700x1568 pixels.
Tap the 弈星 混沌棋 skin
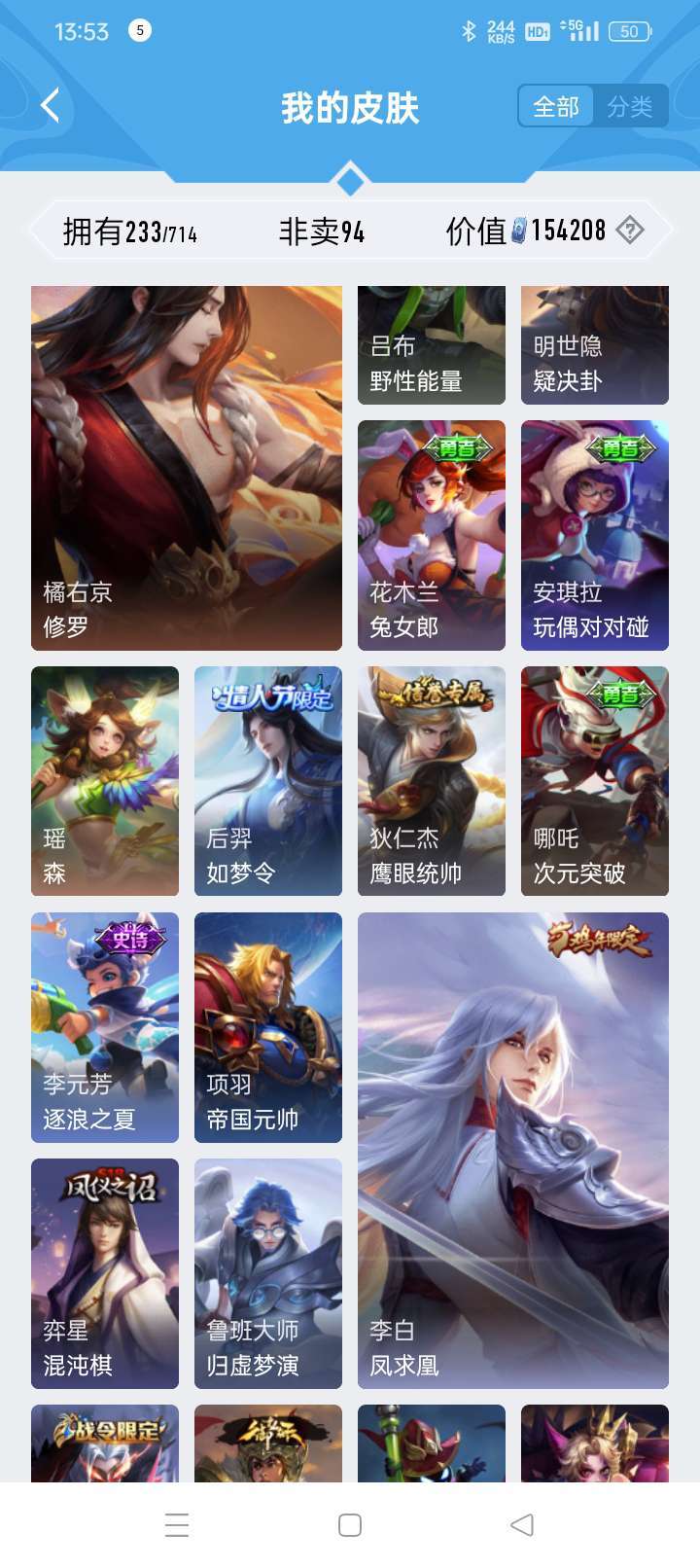click(x=105, y=1273)
